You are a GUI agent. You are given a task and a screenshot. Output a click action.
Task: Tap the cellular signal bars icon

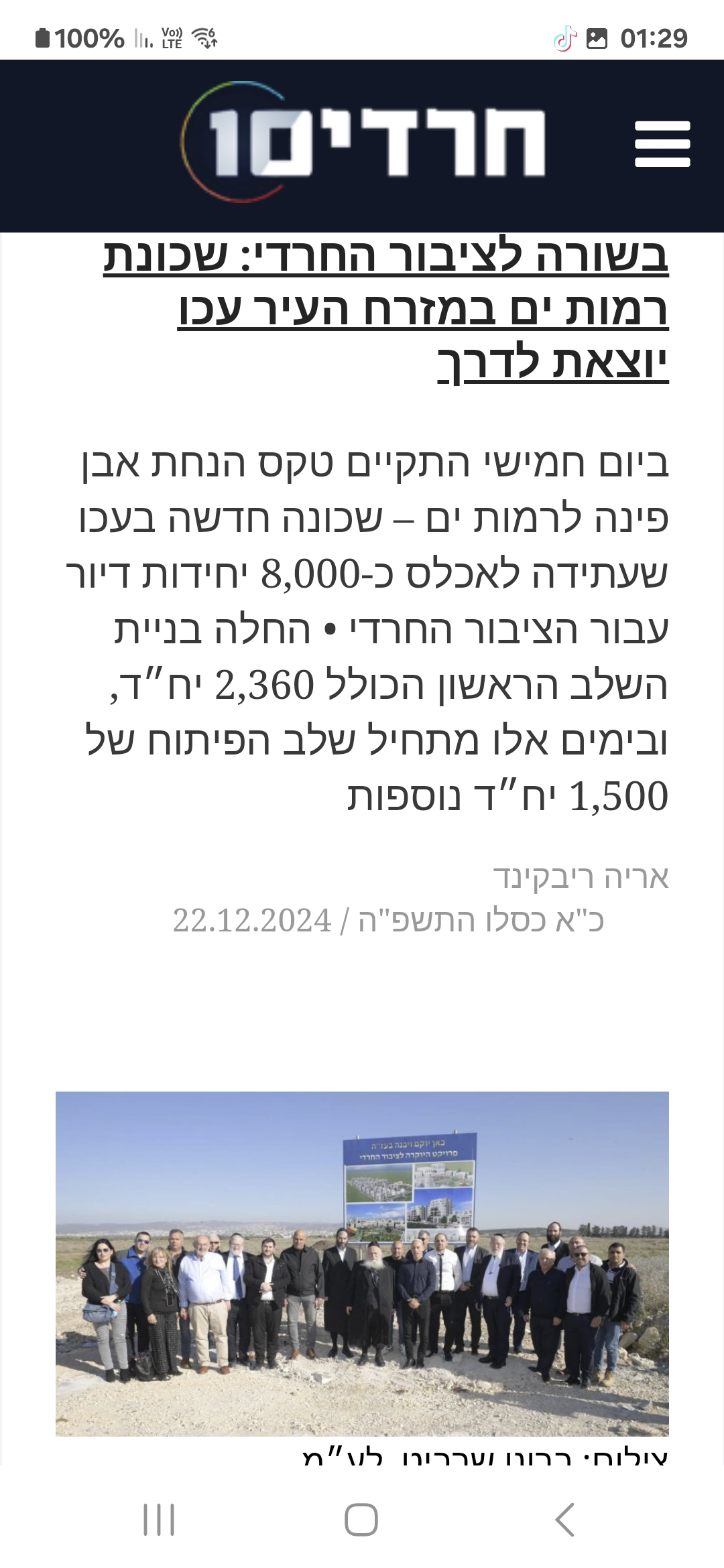[x=143, y=40]
